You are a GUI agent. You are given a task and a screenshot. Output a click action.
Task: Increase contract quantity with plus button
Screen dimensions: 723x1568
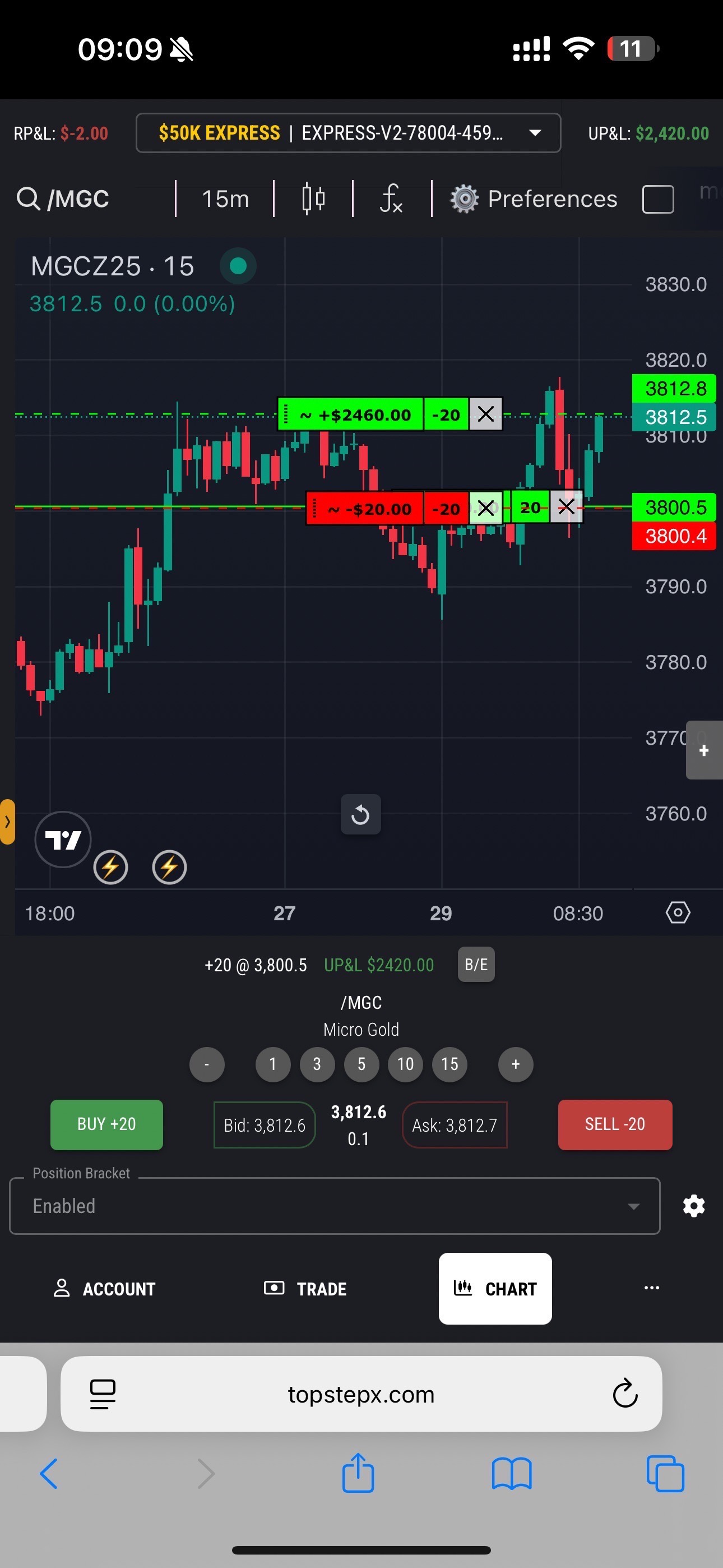point(516,1064)
